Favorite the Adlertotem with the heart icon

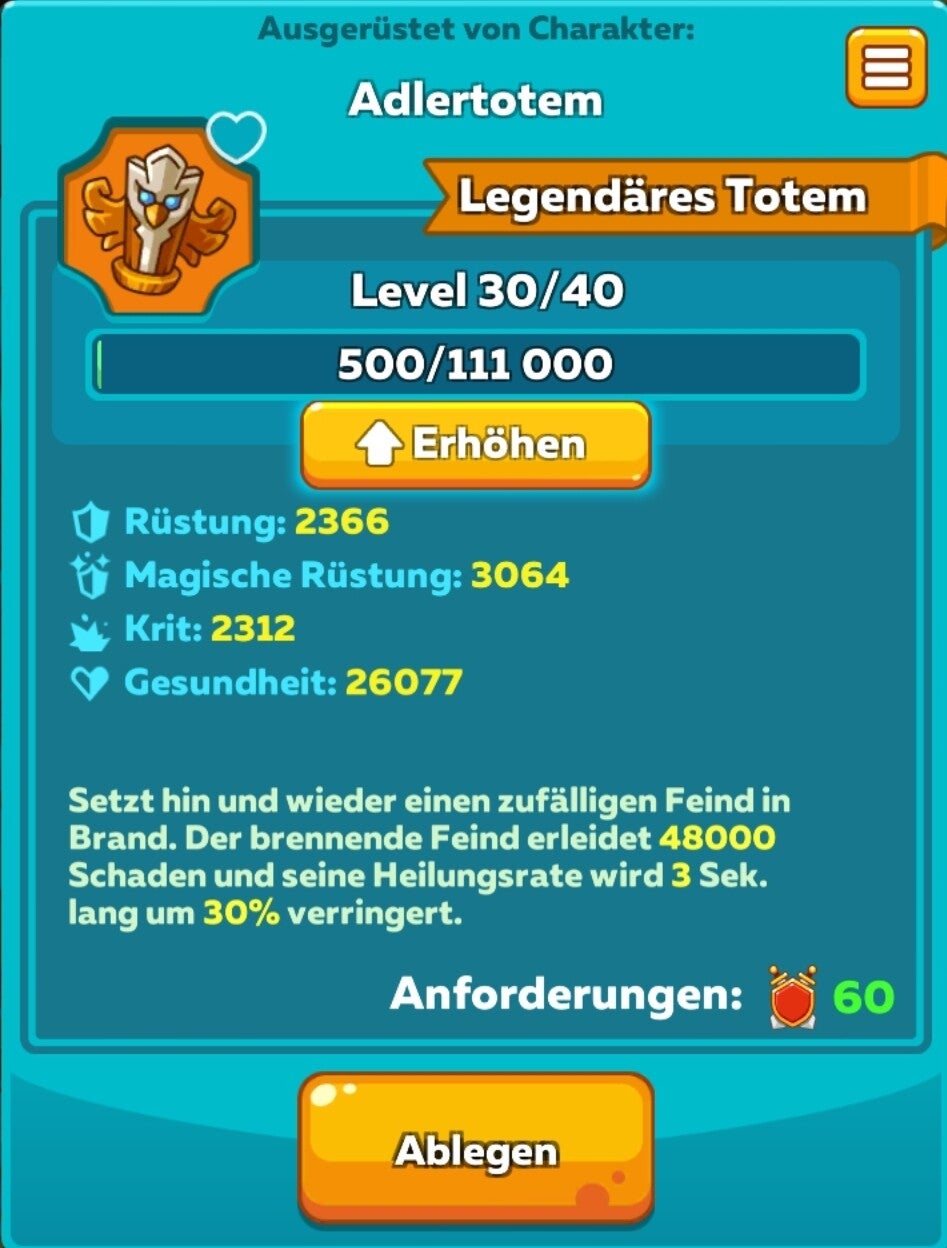point(238,137)
